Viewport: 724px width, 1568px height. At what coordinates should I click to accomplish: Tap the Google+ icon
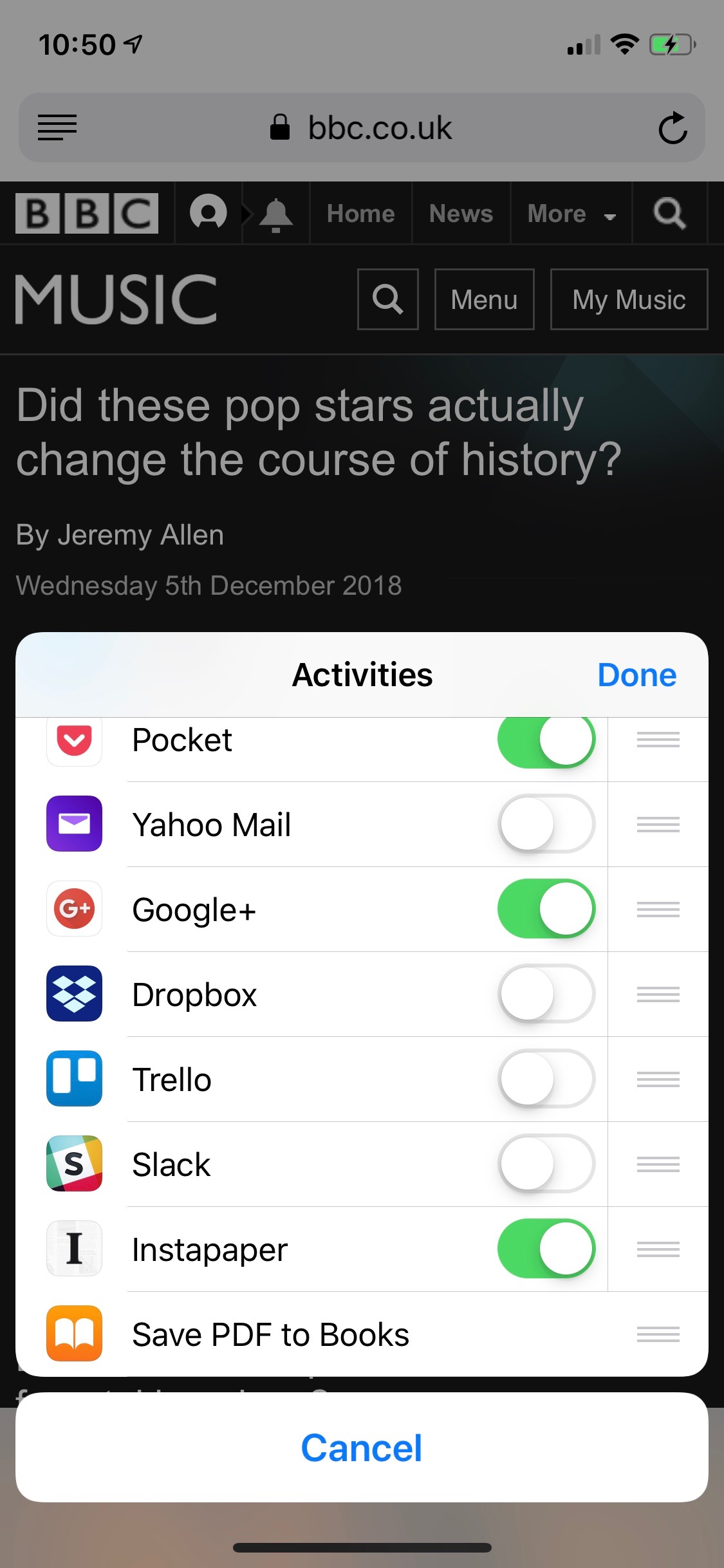pyautogui.click(x=74, y=909)
